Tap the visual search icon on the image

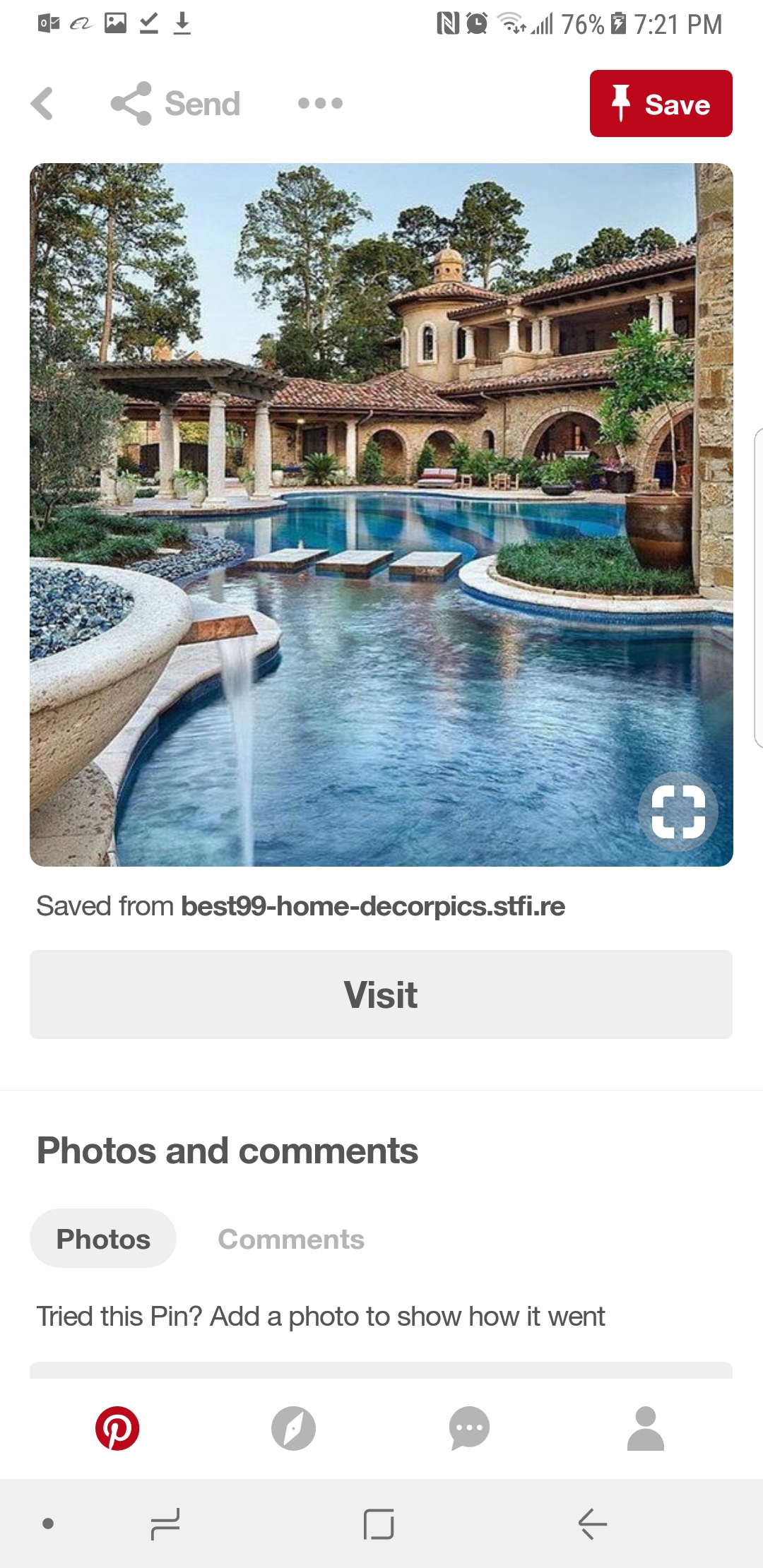pyautogui.click(x=678, y=812)
